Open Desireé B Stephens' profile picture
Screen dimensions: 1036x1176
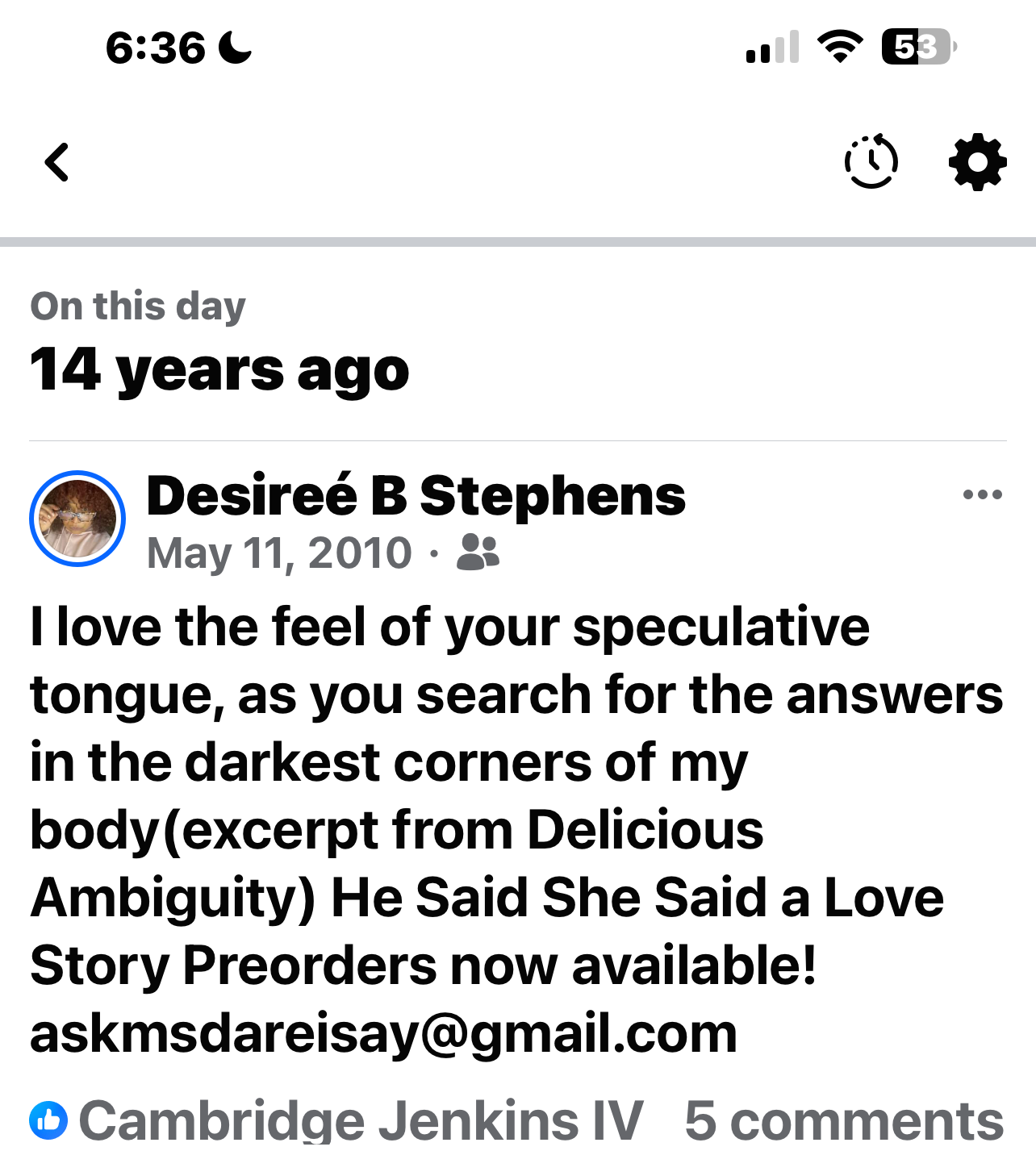point(77,519)
